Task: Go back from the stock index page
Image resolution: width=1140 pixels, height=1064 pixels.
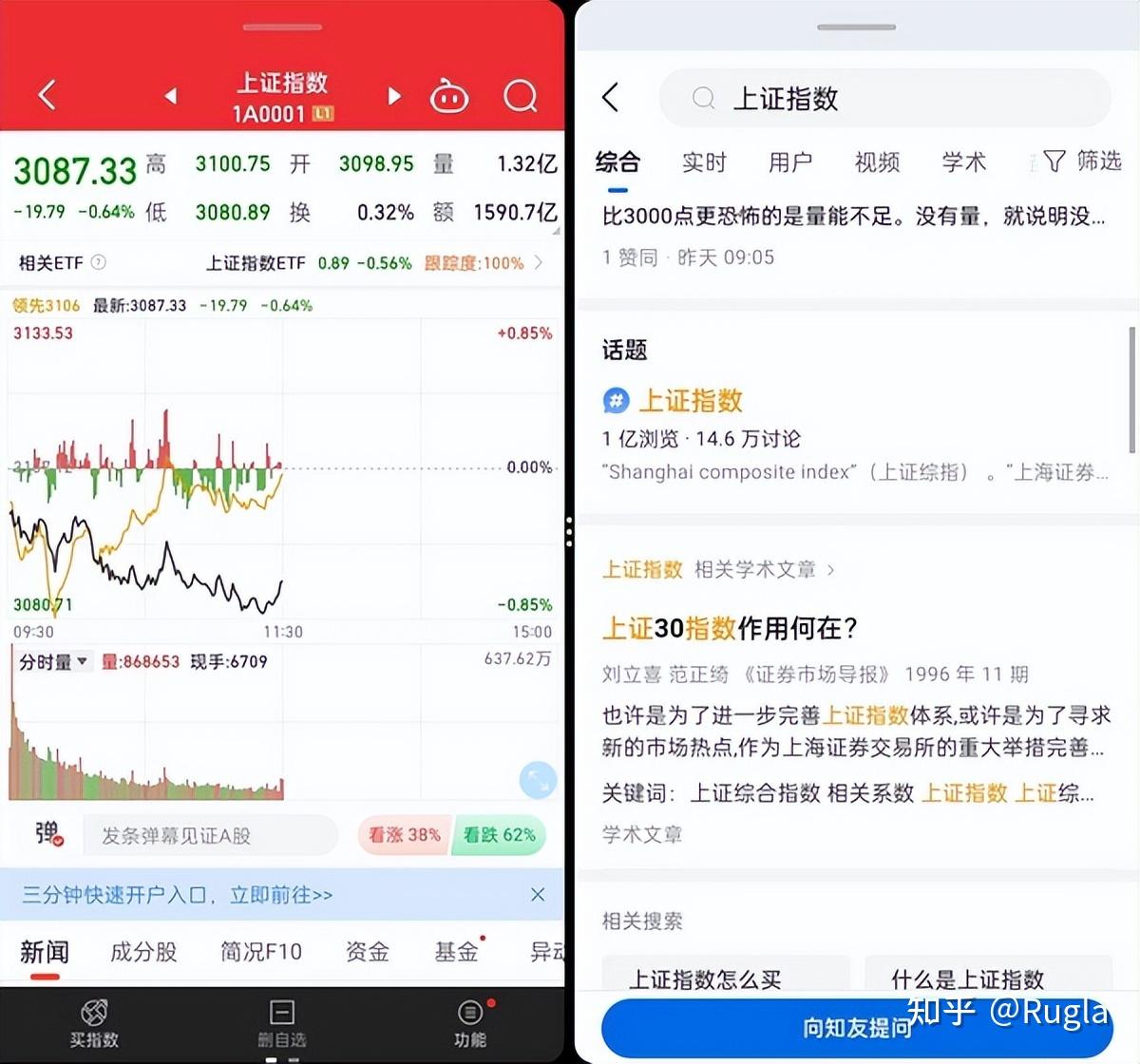Action: tap(47, 94)
